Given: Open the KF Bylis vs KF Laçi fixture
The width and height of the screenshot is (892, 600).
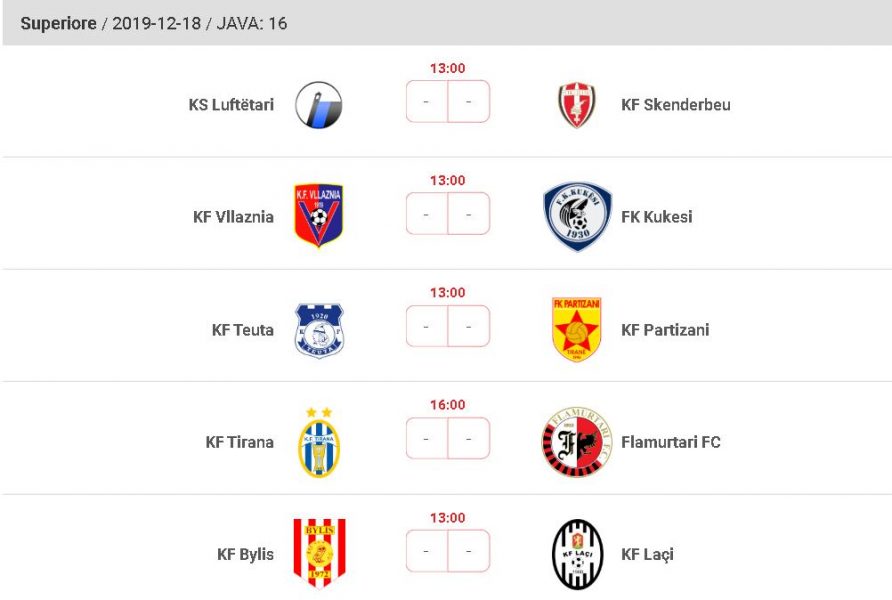Looking at the screenshot, I should point(447,552).
